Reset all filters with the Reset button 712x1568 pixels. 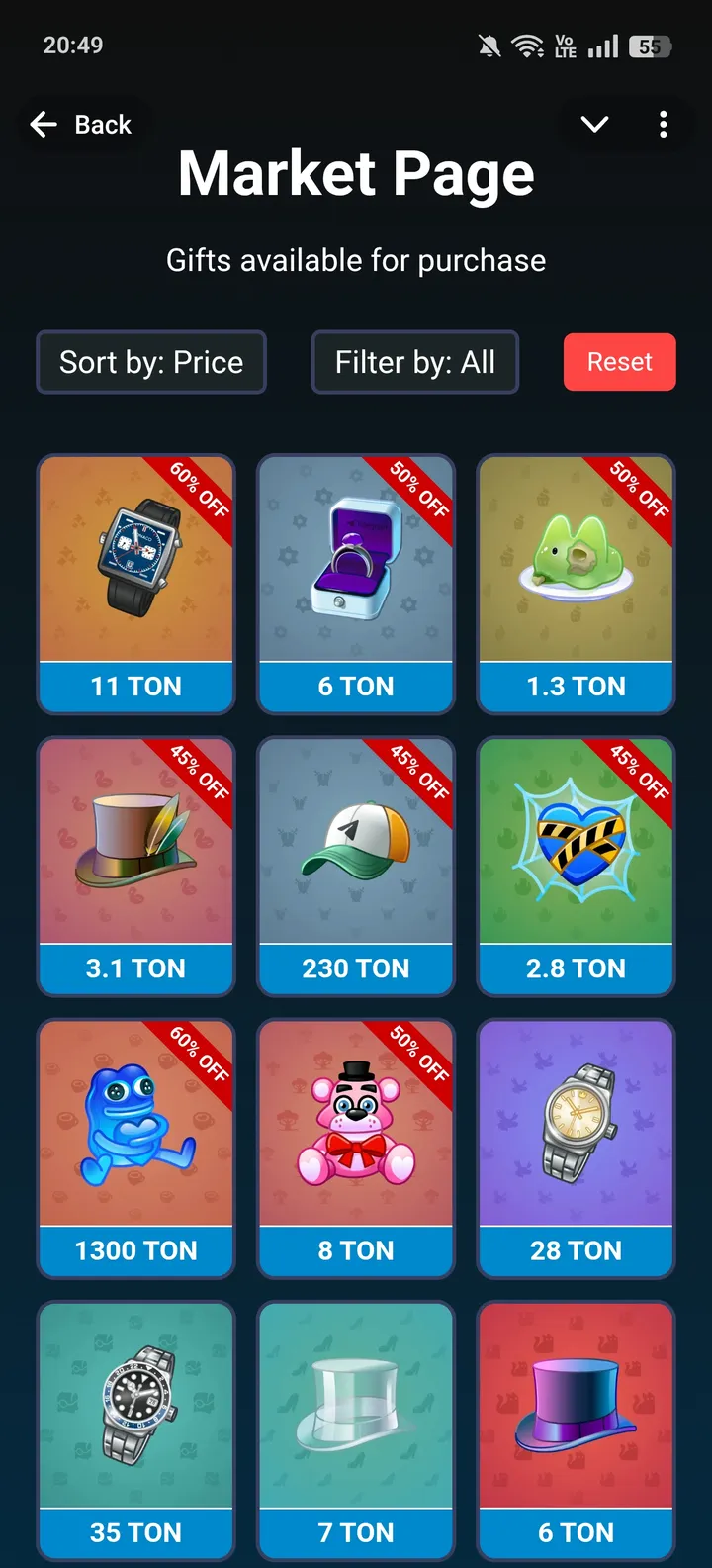pos(620,362)
